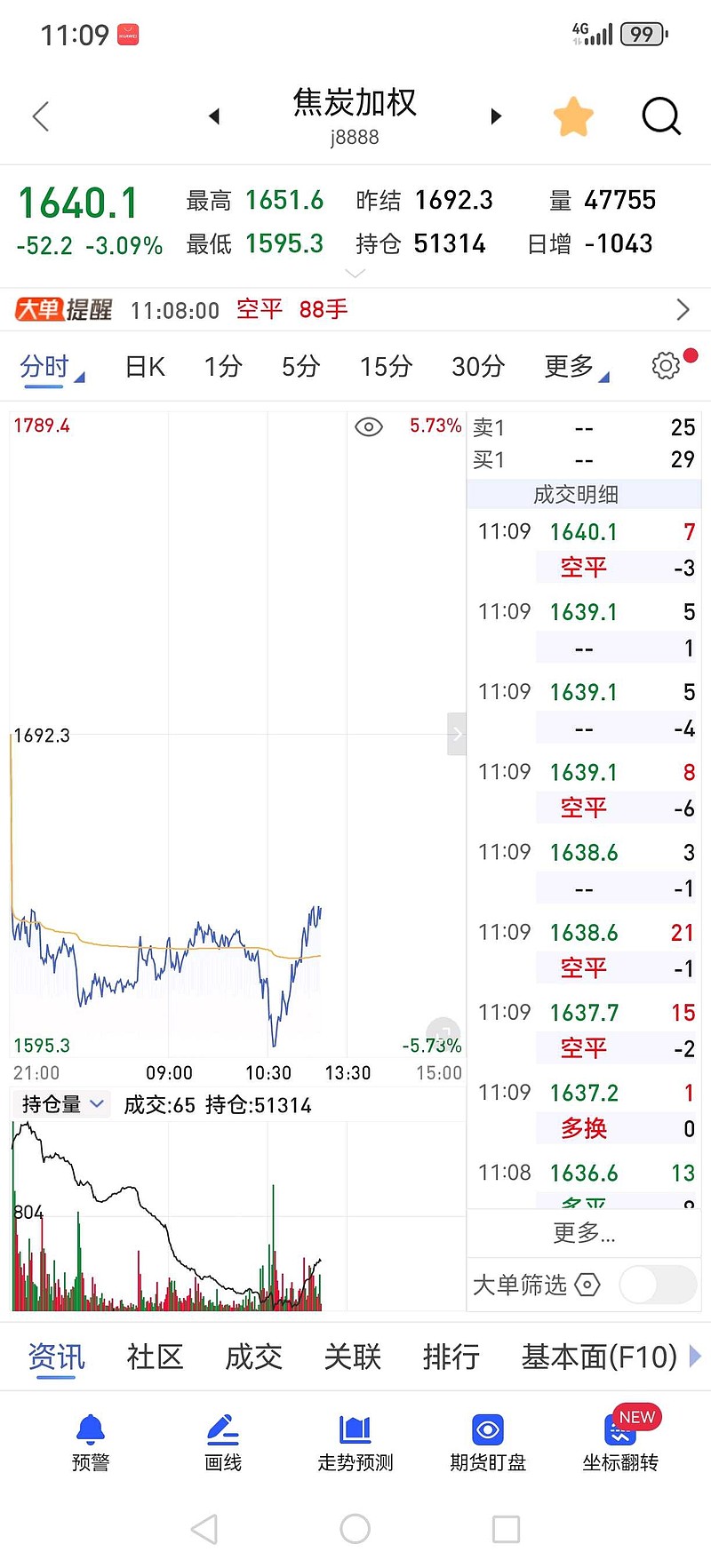This screenshot has height=1568, width=711.
Task: Open the 基本面(F10) tab
Action: 599,1357
